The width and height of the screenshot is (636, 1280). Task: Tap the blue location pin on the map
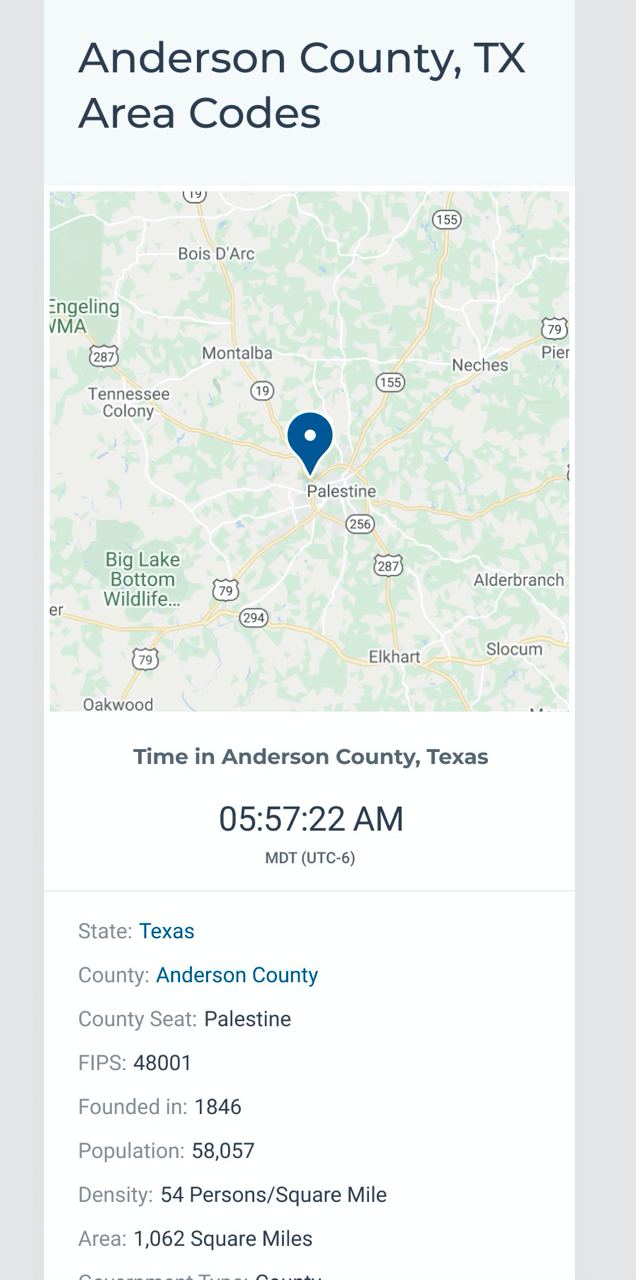(310, 442)
